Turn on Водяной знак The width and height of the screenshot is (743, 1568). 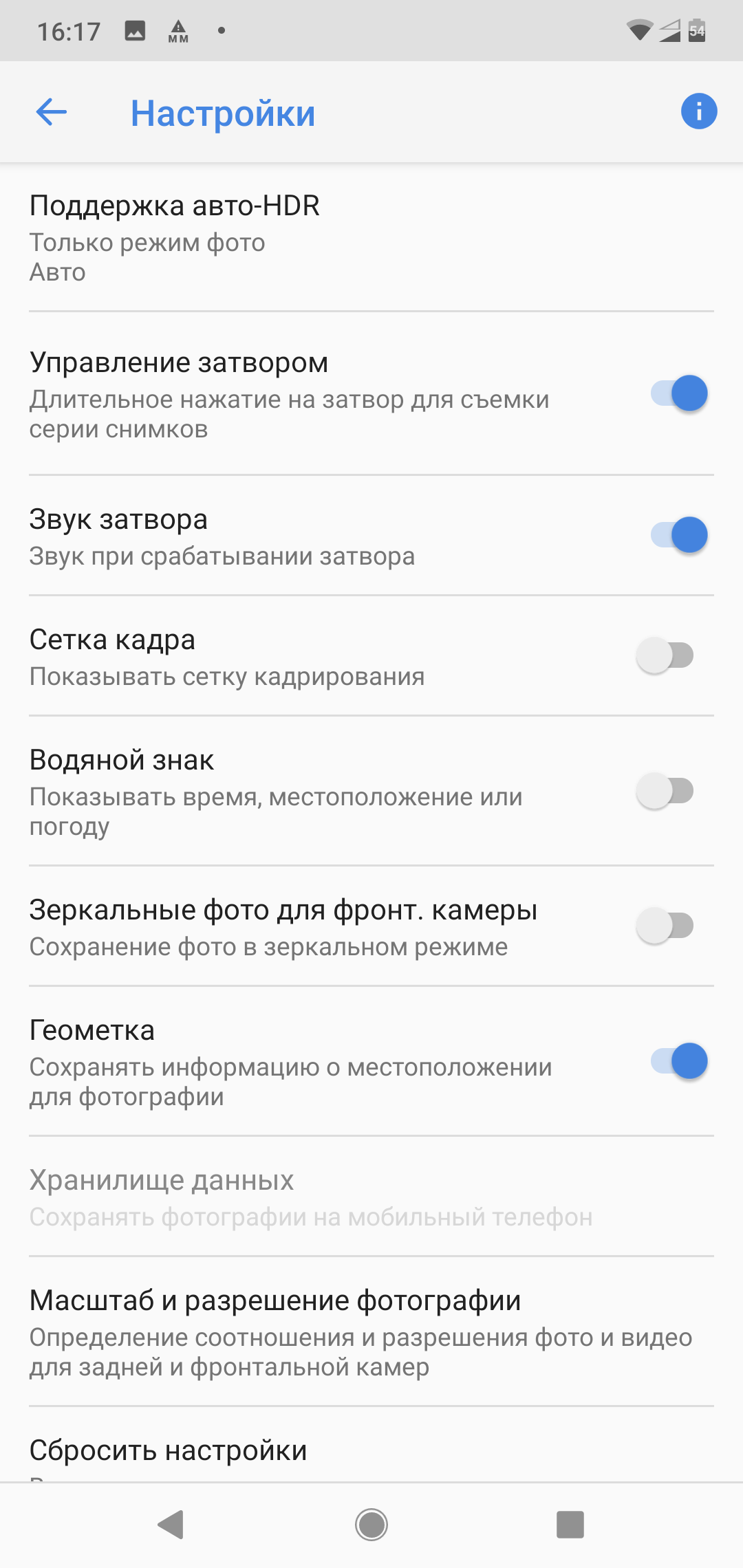pos(665,791)
